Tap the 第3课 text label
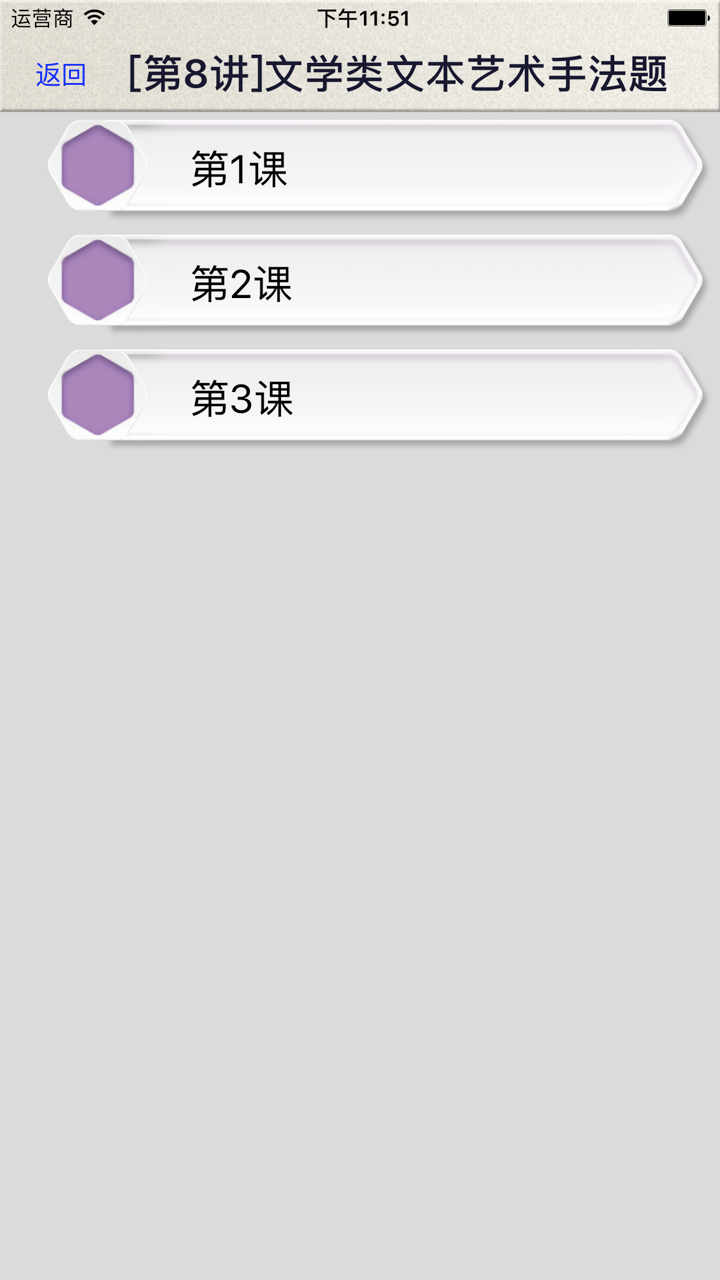Image resolution: width=720 pixels, height=1280 pixels. [242, 400]
